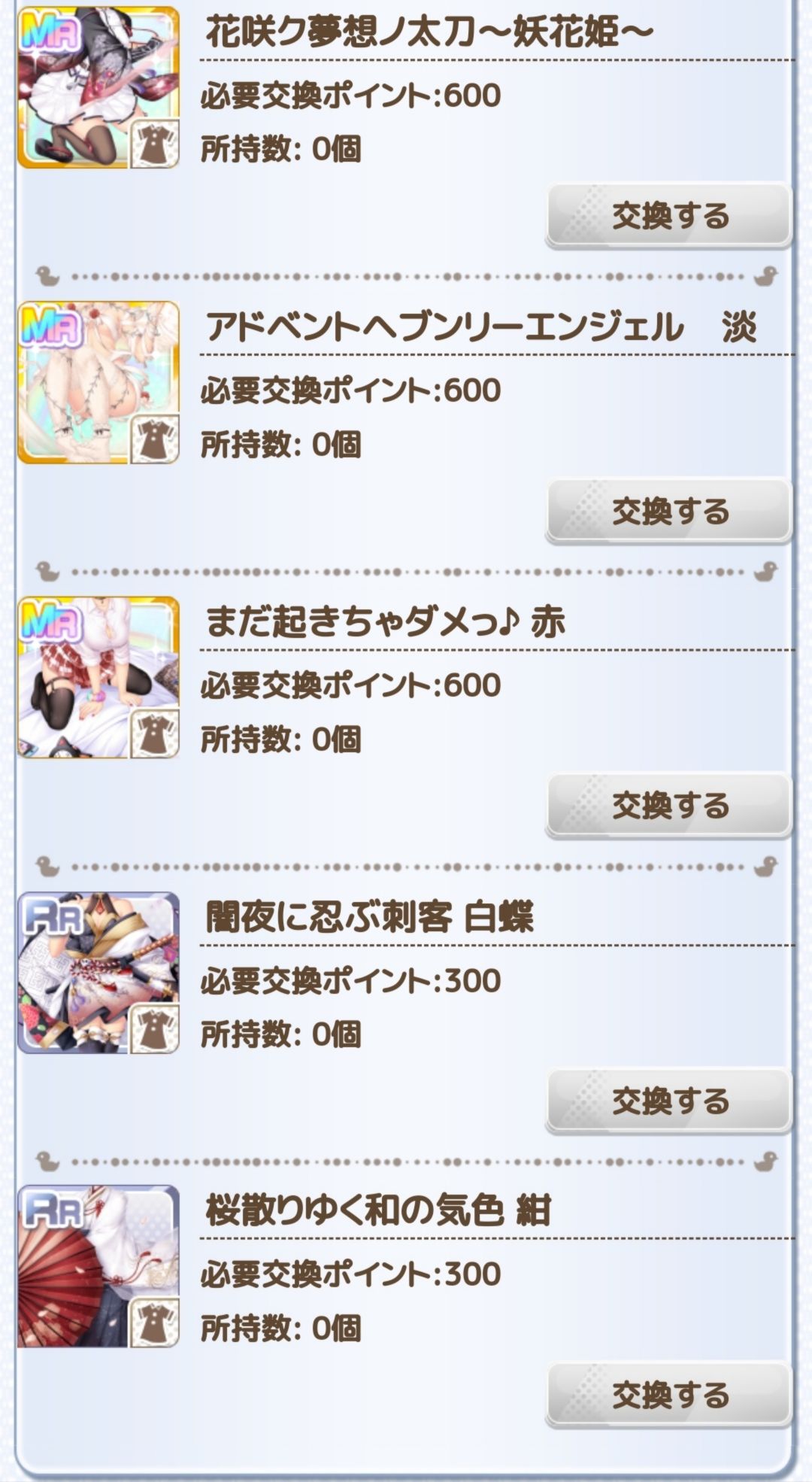812x1482 pixels.
Task: Open the 花咲ク夢想ノ太刀 card thumbnail
Action: pyautogui.click(x=98, y=90)
